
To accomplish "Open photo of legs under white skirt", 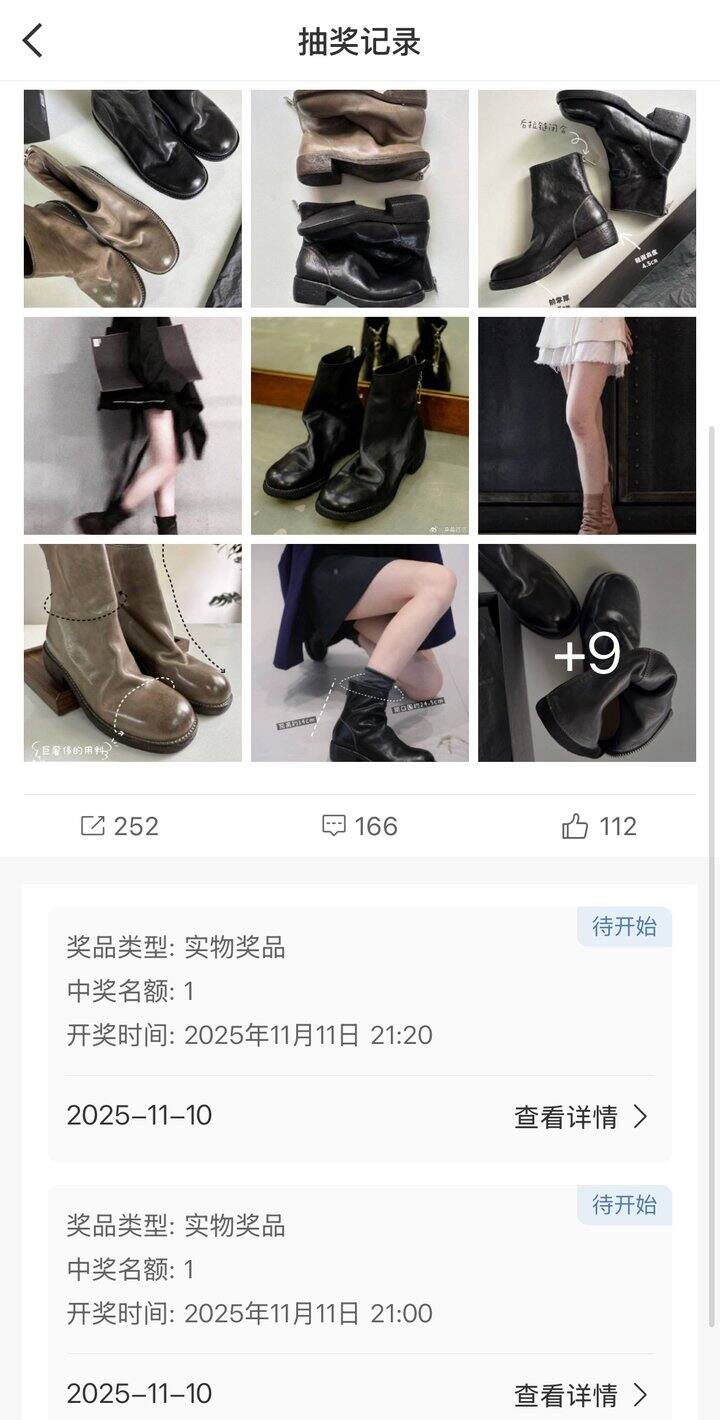I will click(x=587, y=426).
